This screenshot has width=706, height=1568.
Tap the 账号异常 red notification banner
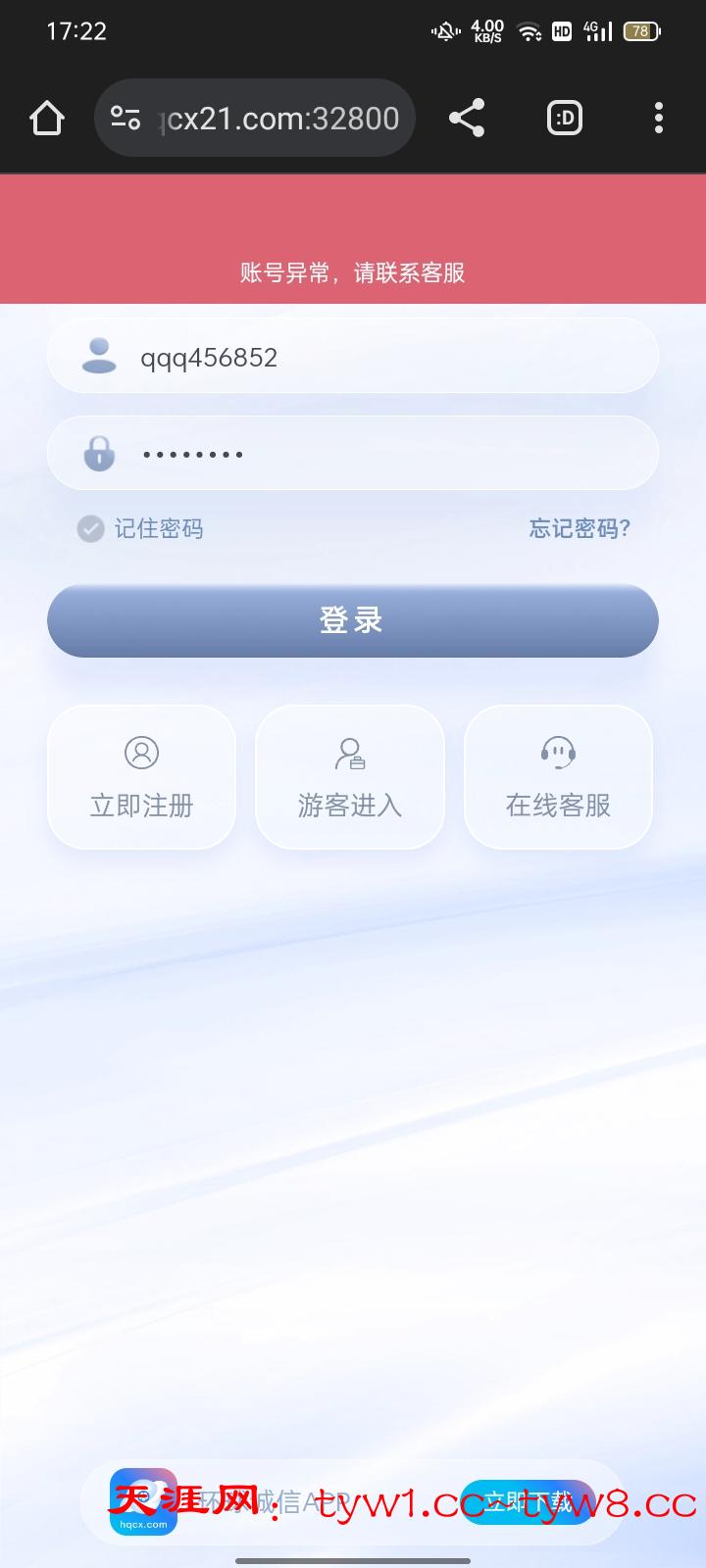click(353, 273)
